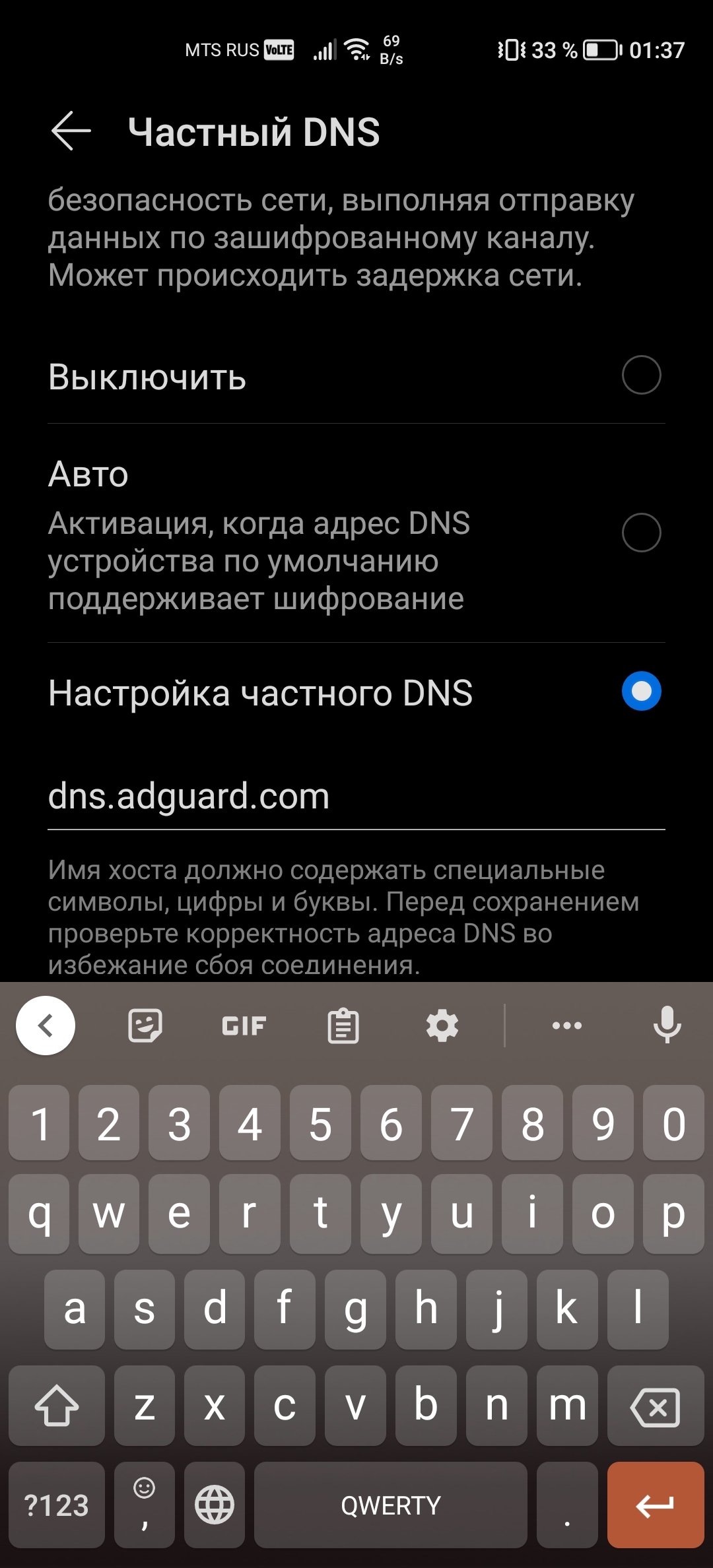The image size is (713, 1568).
Task: Select the Выключить option
Action: pos(356,376)
